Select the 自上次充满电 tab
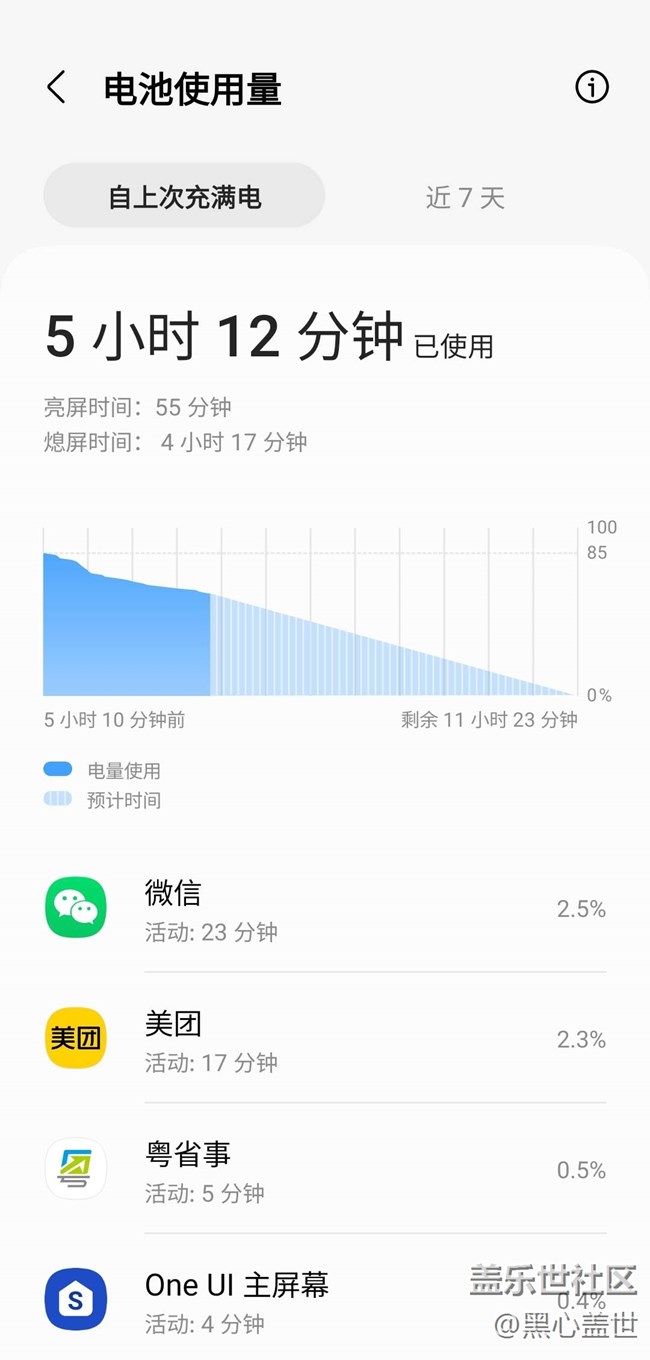 pyautogui.click(x=184, y=197)
